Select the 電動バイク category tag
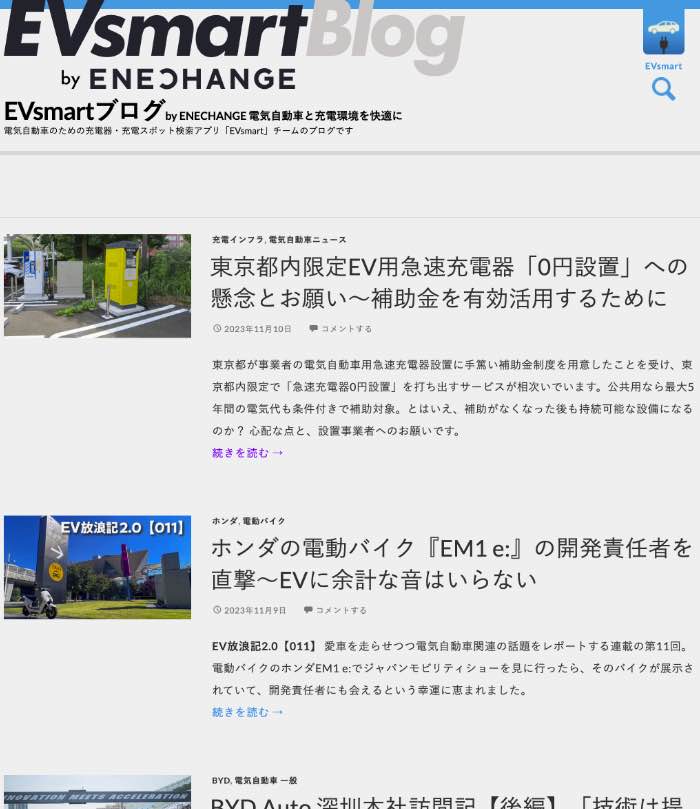Image resolution: width=700 pixels, height=809 pixels. point(264,521)
